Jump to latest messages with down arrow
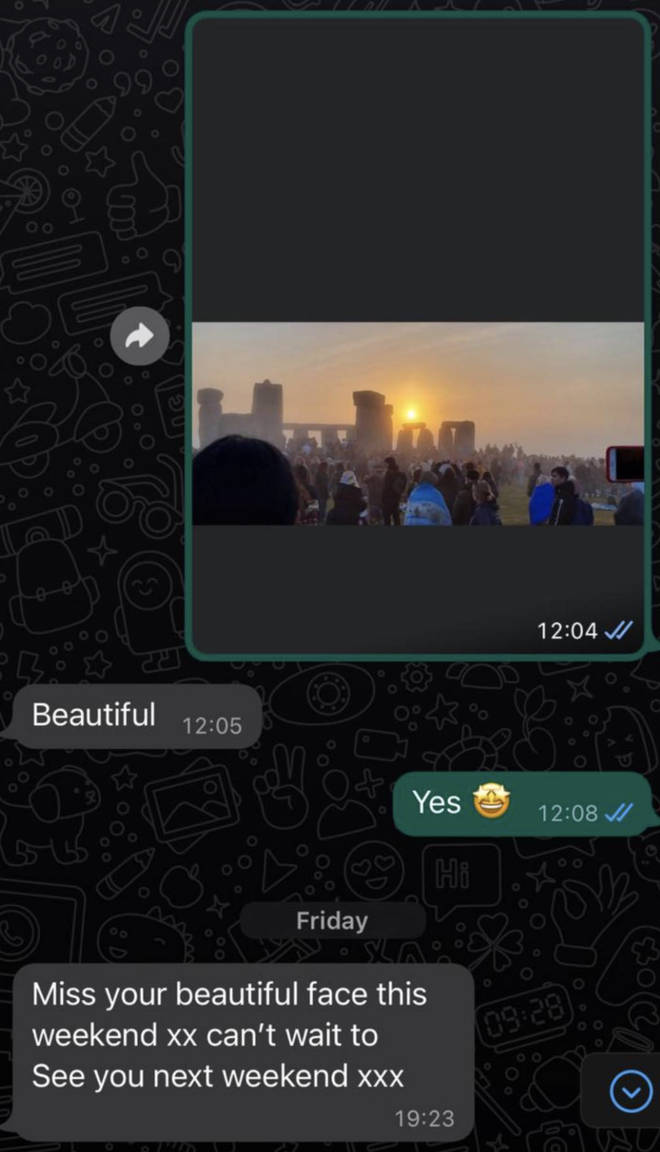 631,1092
